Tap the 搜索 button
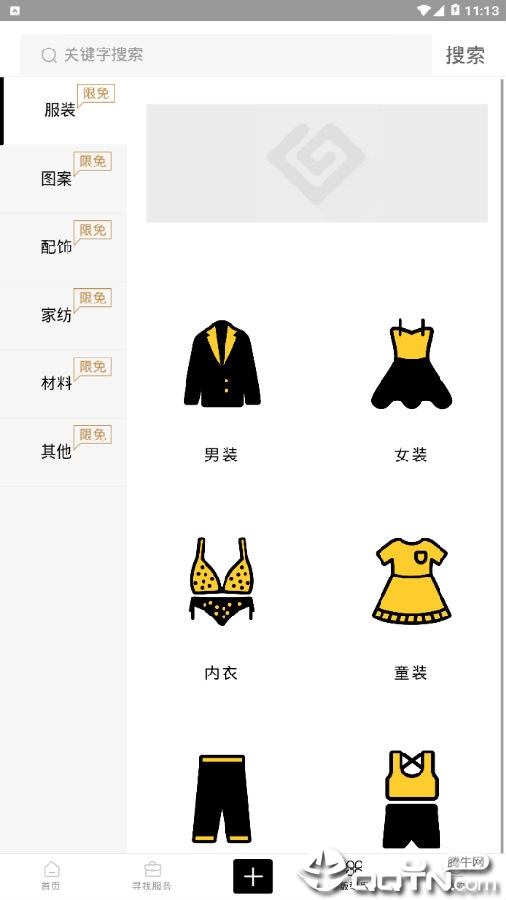Viewport: 506px width, 900px height. (x=465, y=55)
